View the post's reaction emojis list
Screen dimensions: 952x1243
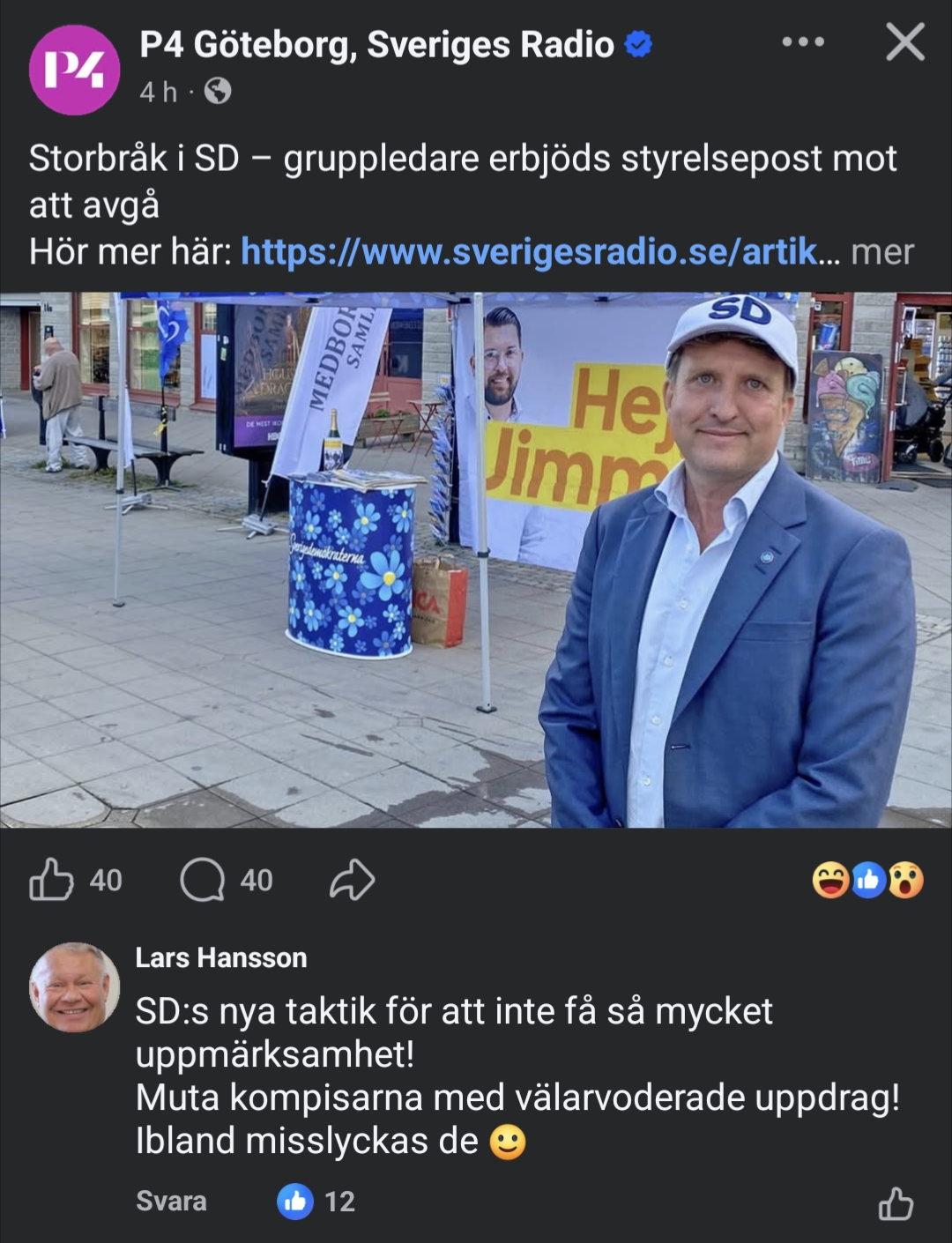click(867, 879)
